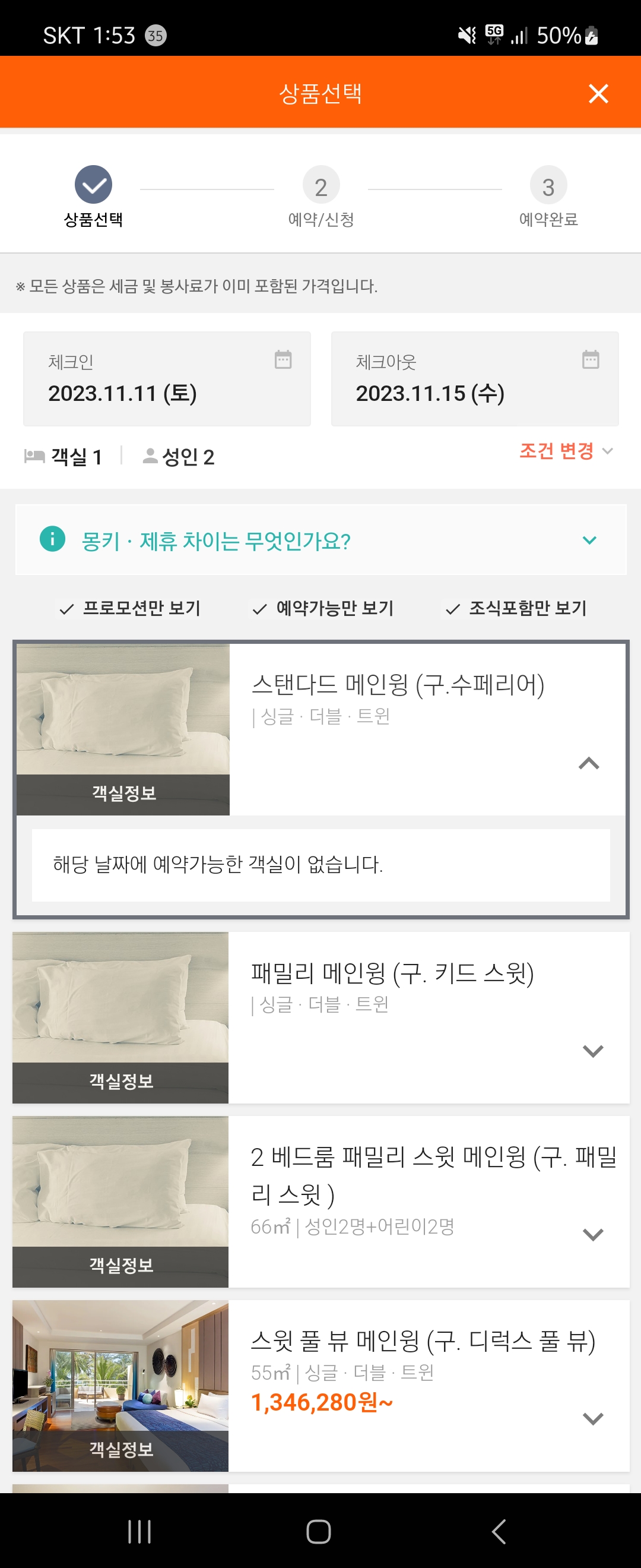641x1568 pixels.
Task: Expand 2 베드룸 패밀리 스윗 메인윙 room
Action: click(x=592, y=1234)
